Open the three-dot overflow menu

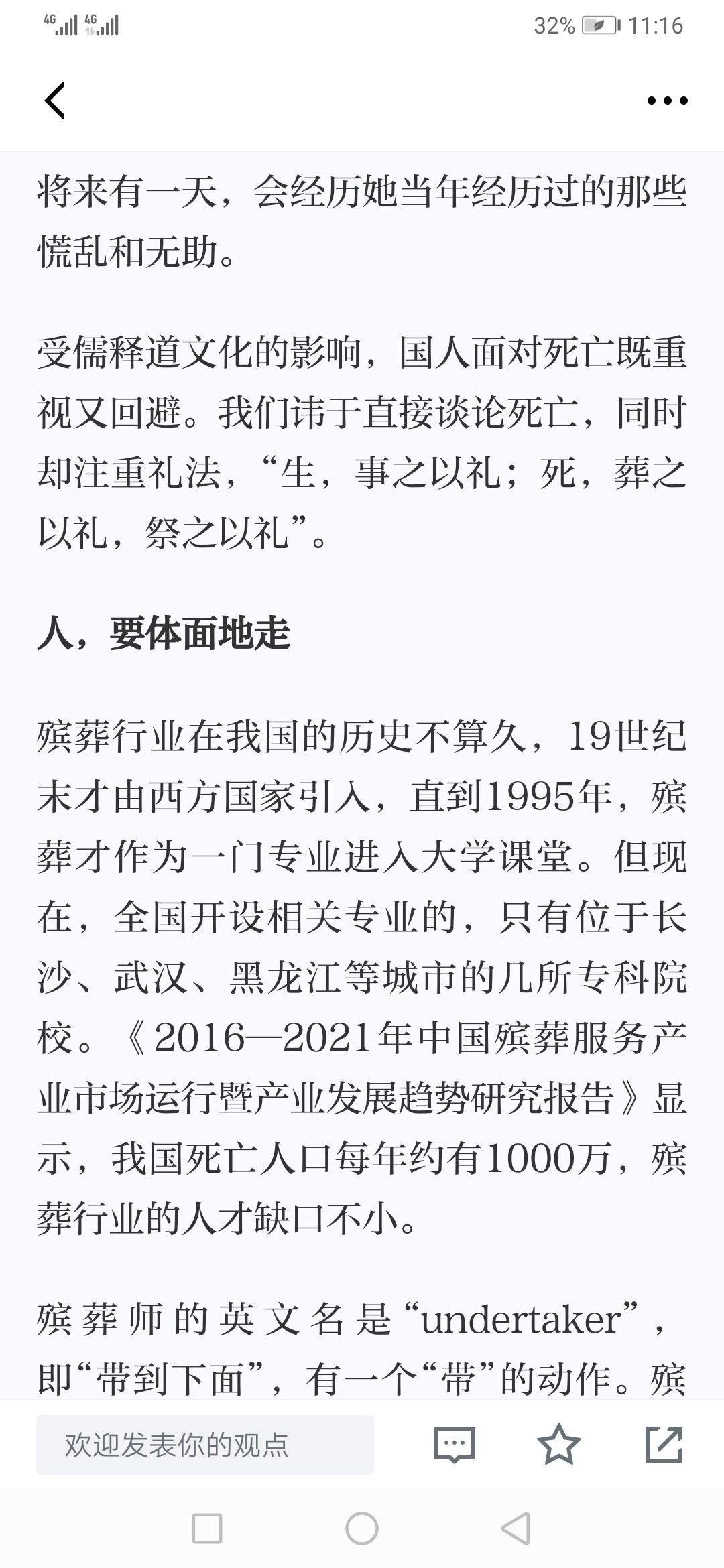point(667,101)
